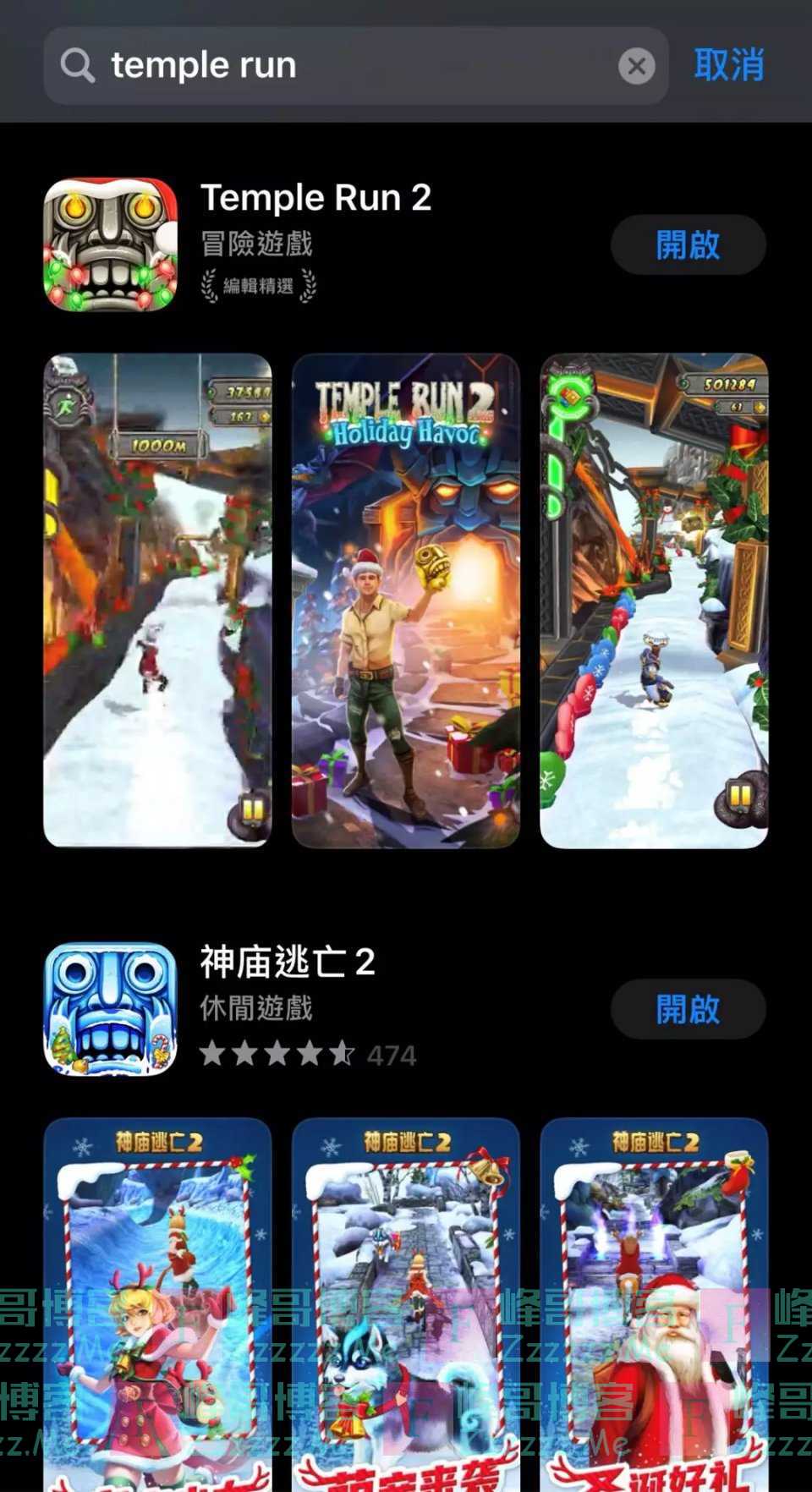812x1492 pixels.
Task: Open the 501284 score screenshot
Action: coord(654,601)
